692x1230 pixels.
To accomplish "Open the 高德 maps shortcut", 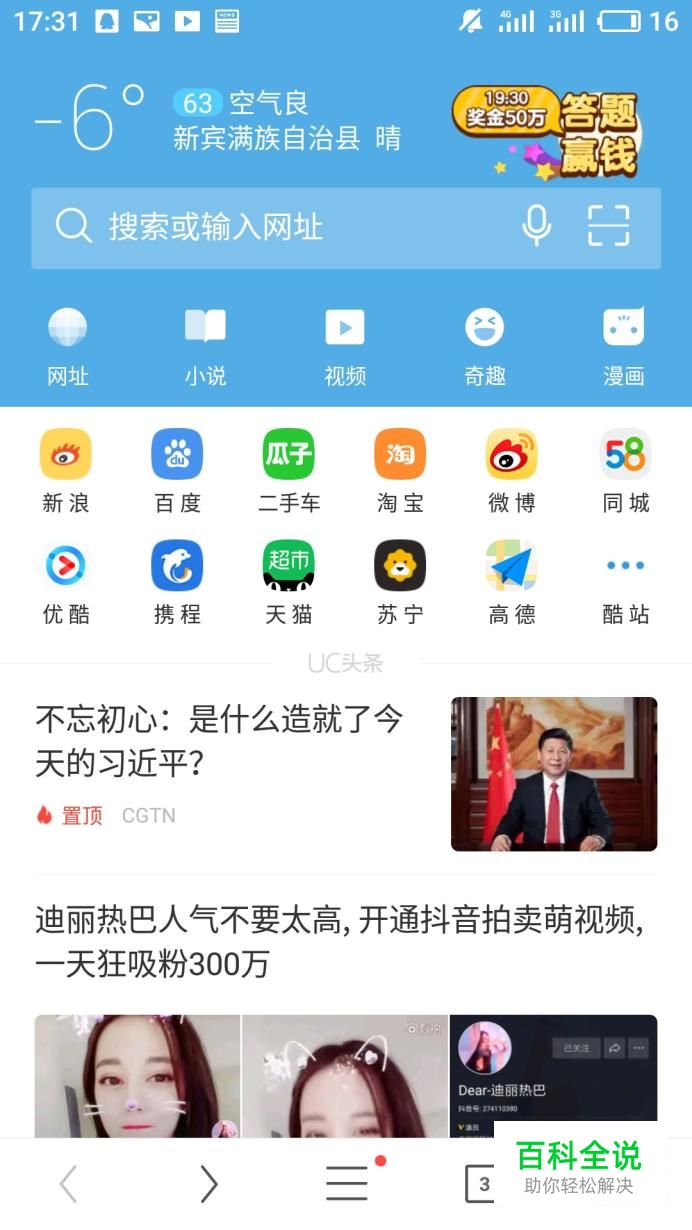I will (512, 582).
